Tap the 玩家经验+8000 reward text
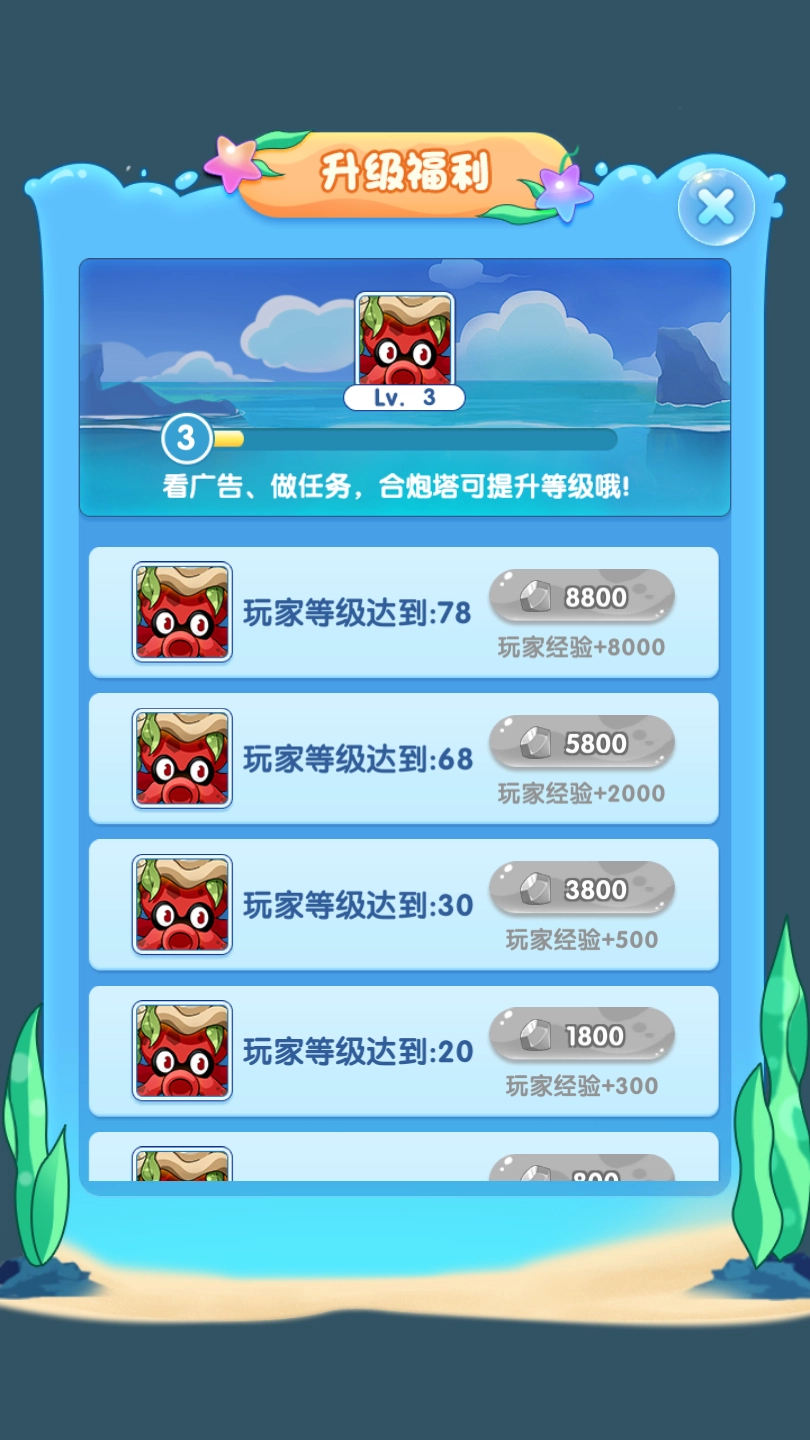 (x=581, y=646)
